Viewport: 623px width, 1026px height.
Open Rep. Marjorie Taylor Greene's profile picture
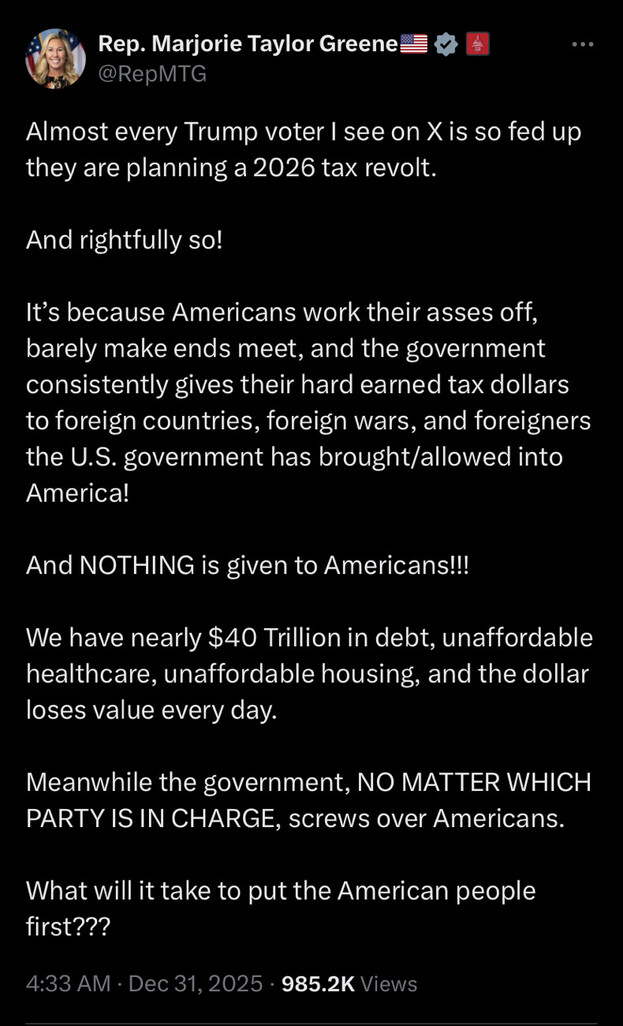pyautogui.click(x=55, y=58)
